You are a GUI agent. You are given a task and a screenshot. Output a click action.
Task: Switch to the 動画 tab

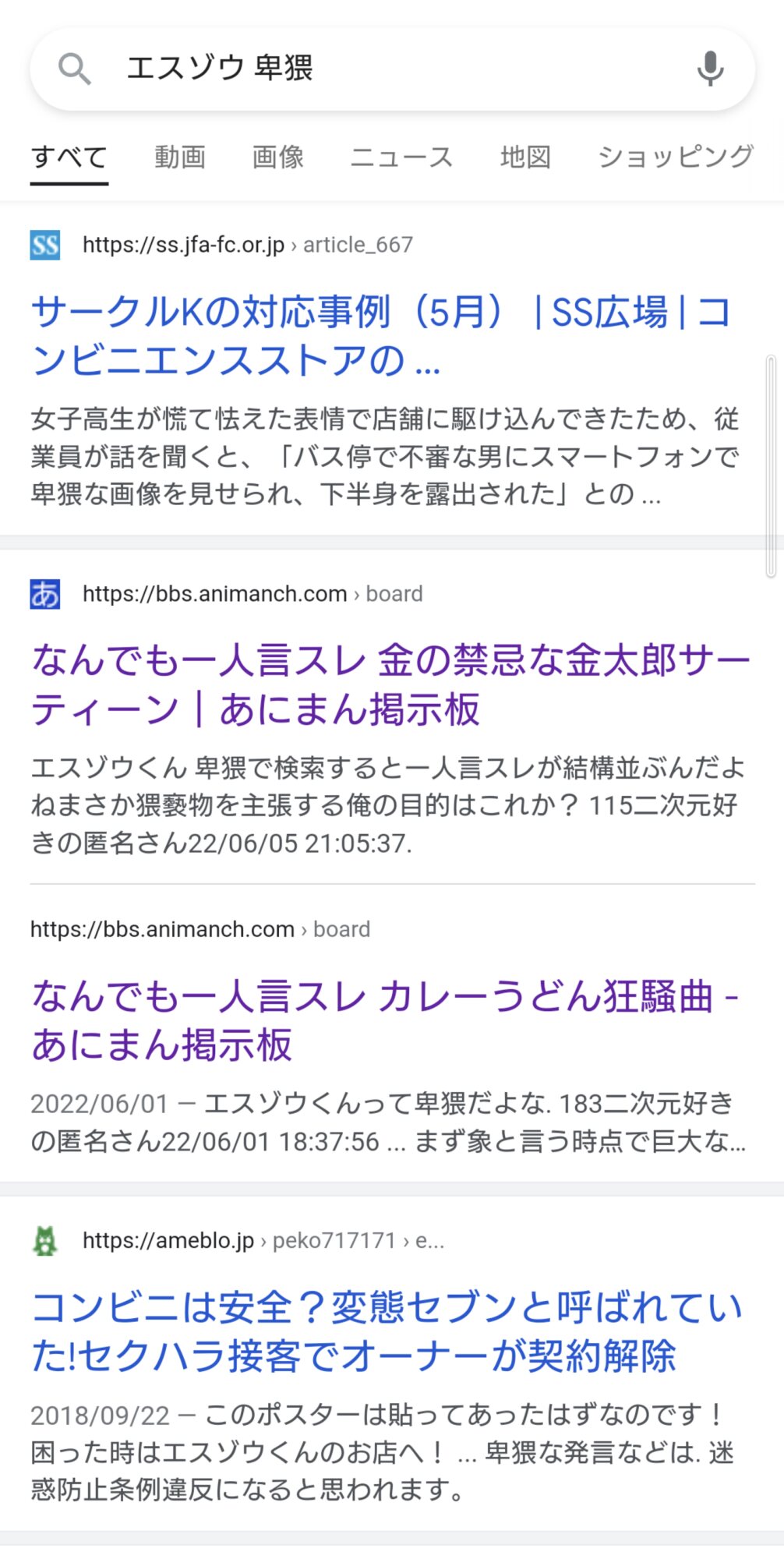tap(180, 157)
